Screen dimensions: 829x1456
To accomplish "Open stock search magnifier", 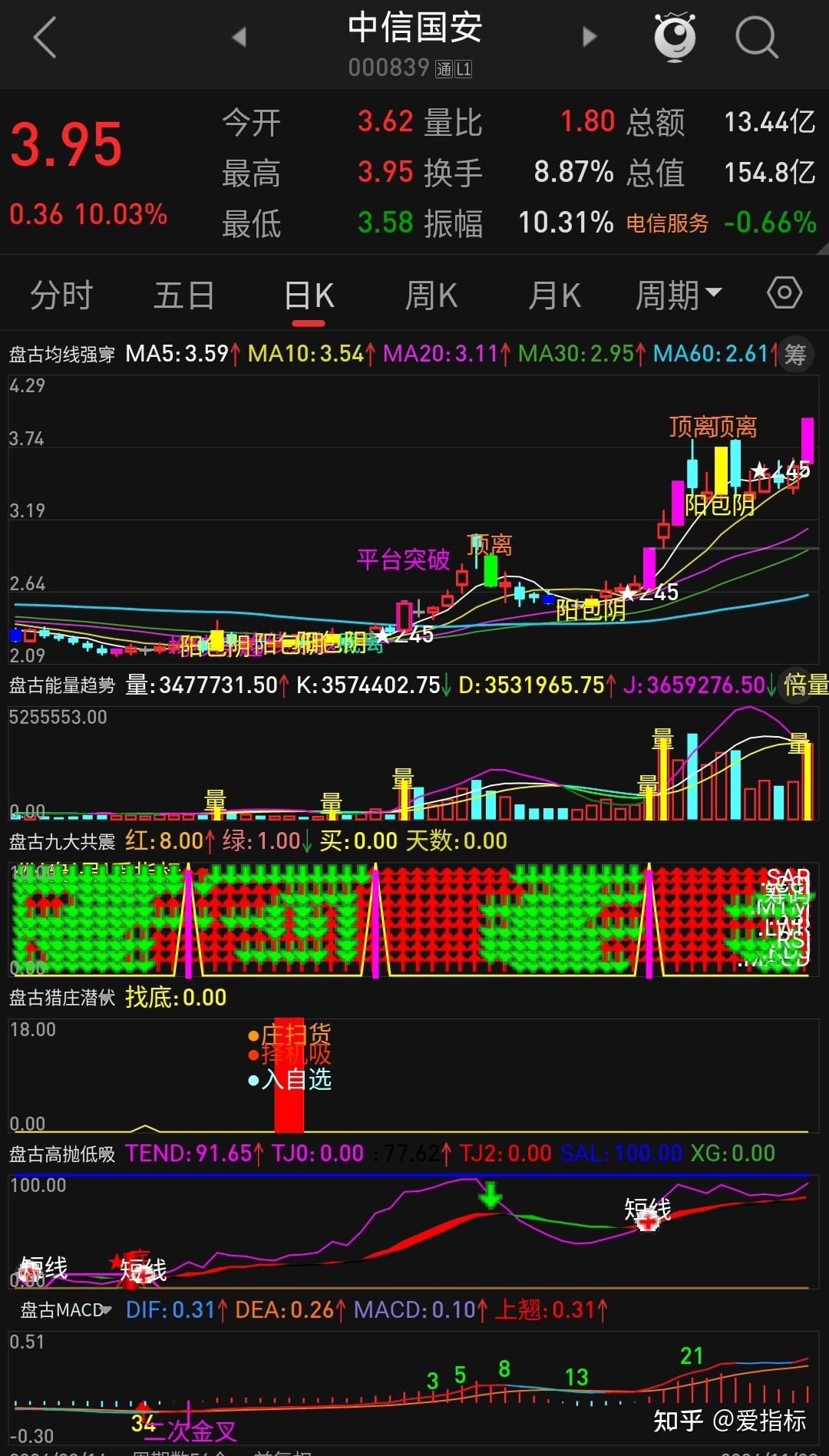I will (757, 36).
